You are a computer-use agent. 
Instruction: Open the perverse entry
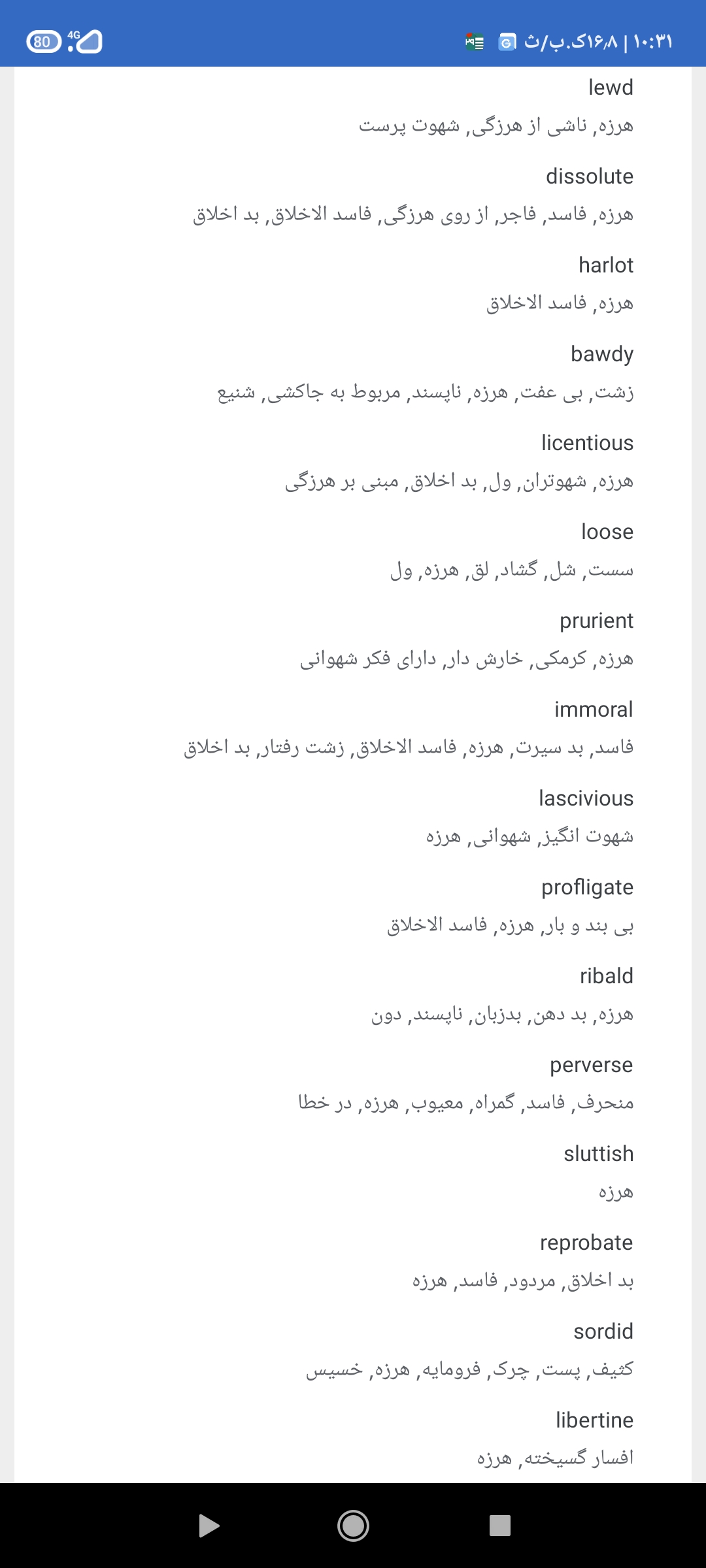click(591, 1065)
